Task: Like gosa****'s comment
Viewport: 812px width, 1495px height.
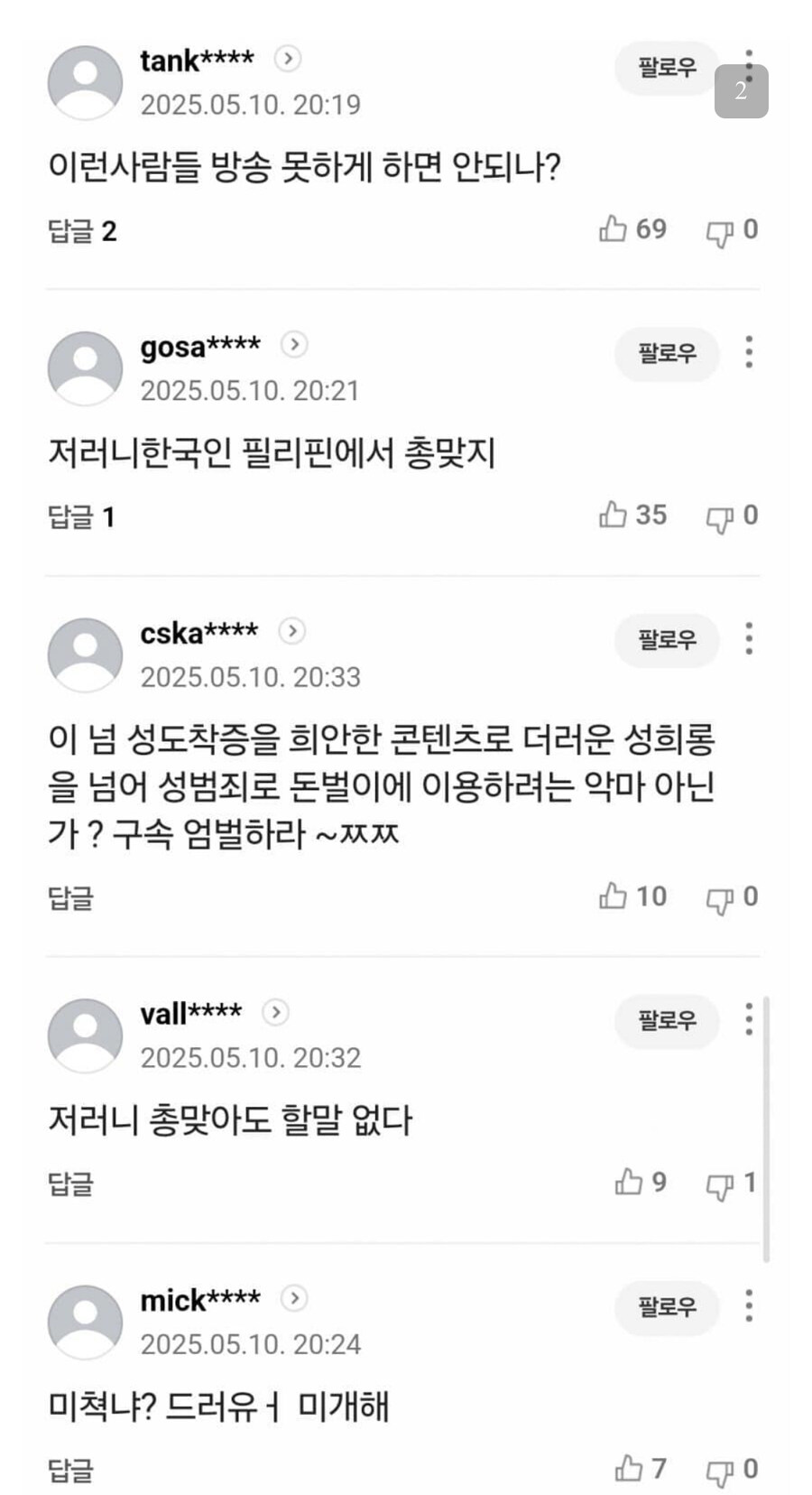Action: [x=614, y=515]
